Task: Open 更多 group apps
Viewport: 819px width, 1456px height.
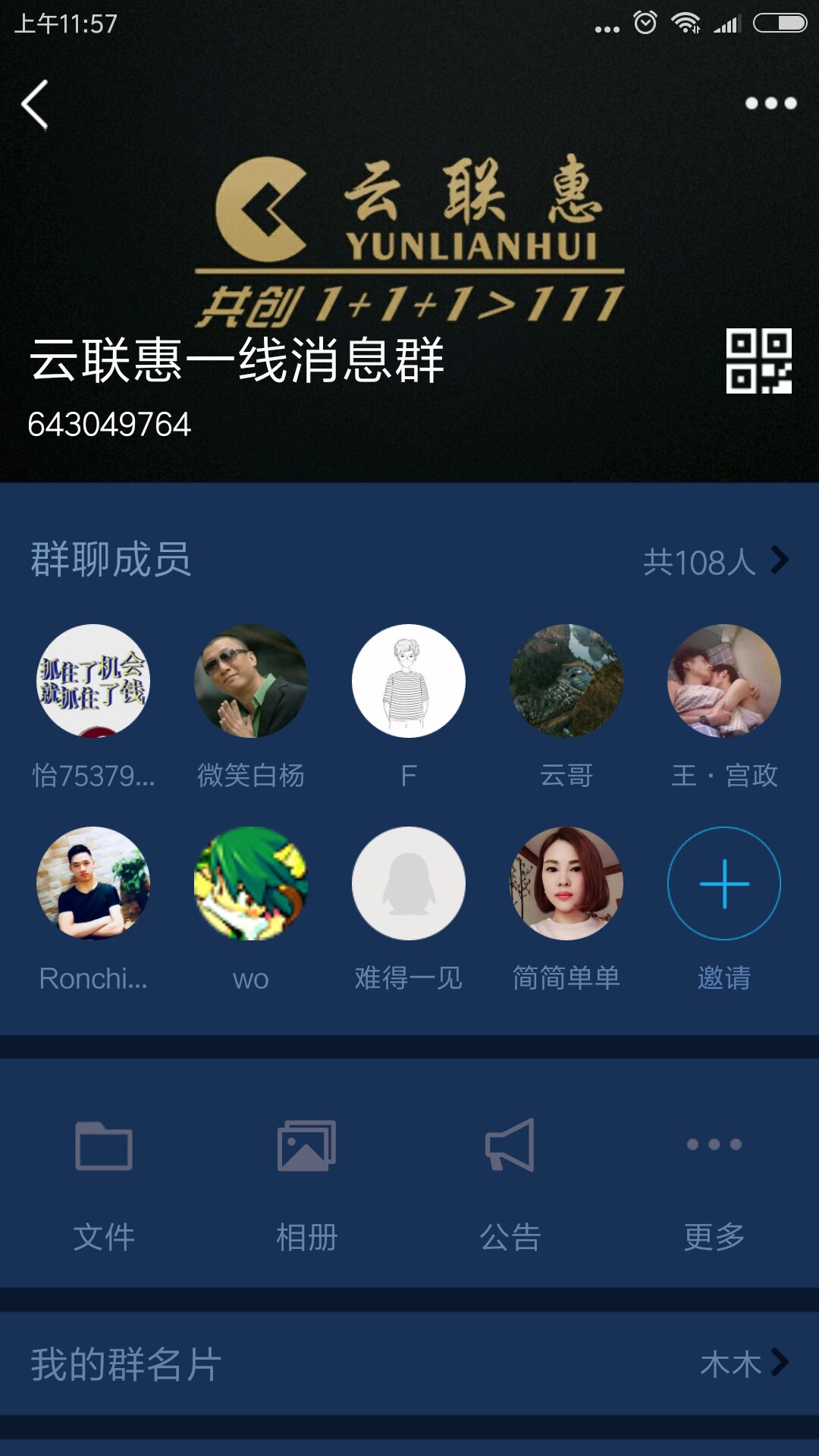Action: 714,1183
